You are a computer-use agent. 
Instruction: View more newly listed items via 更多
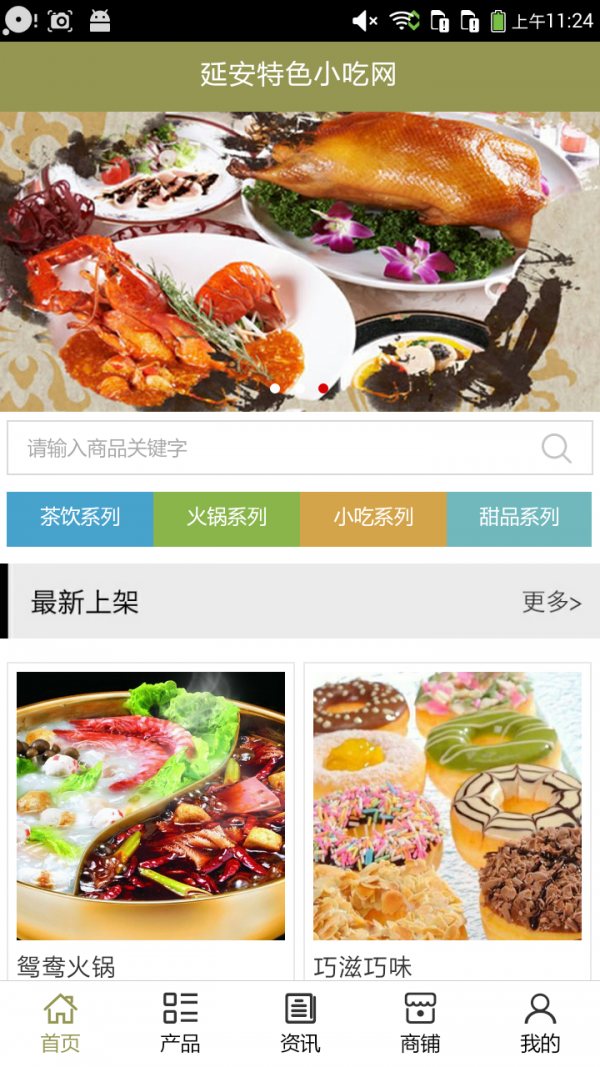[552, 602]
